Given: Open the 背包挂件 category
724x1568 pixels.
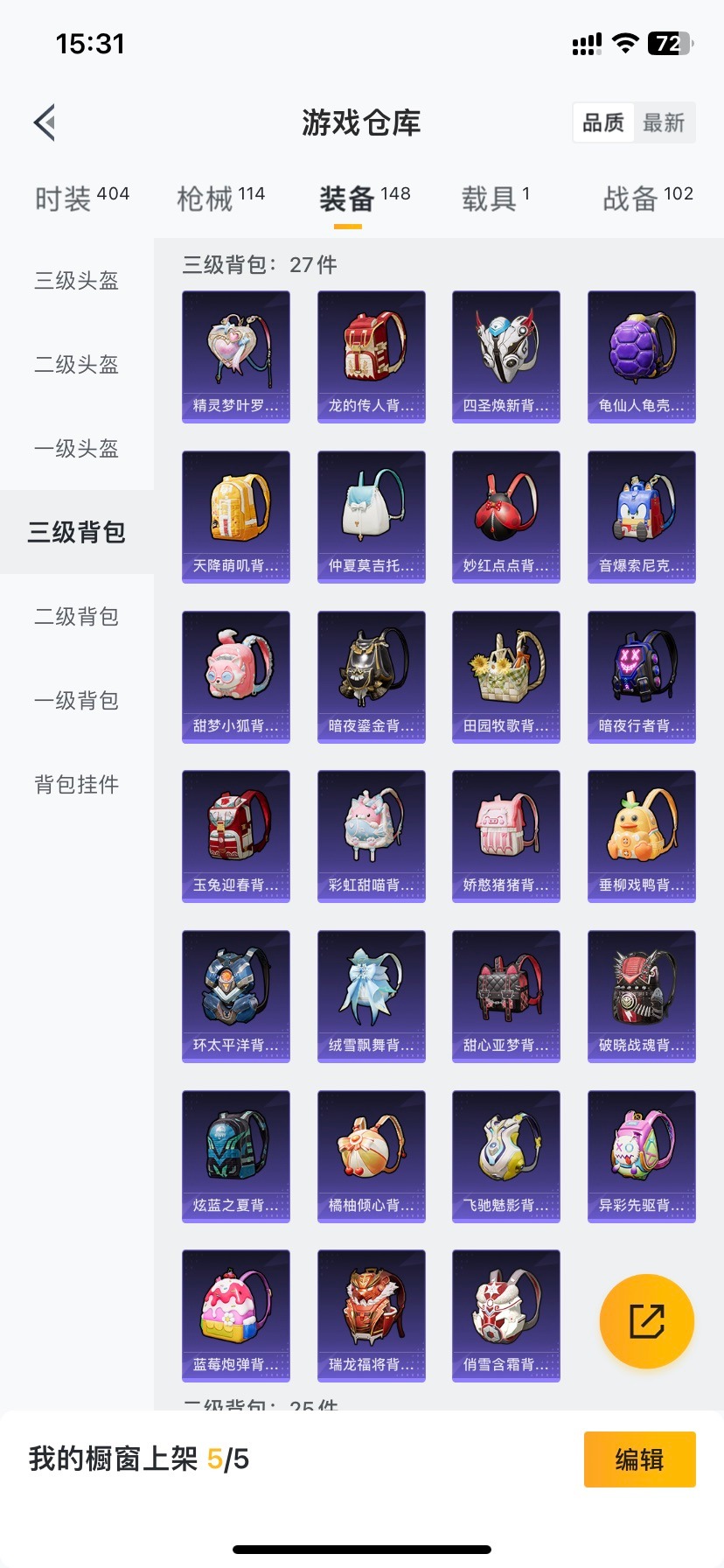Looking at the screenshot, I should (x=77, y=785).
